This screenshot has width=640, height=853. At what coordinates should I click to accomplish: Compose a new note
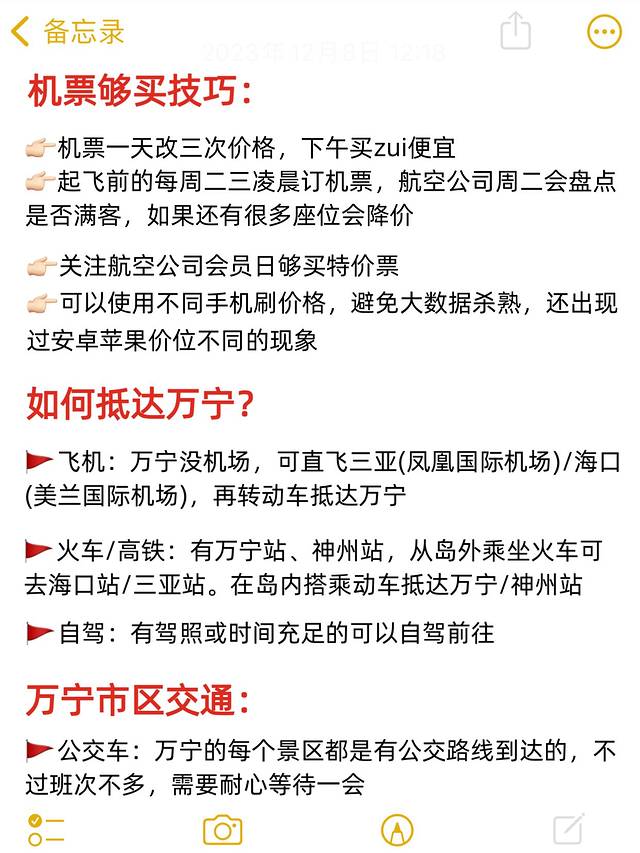pyautogui.click(x=569, y=829)
